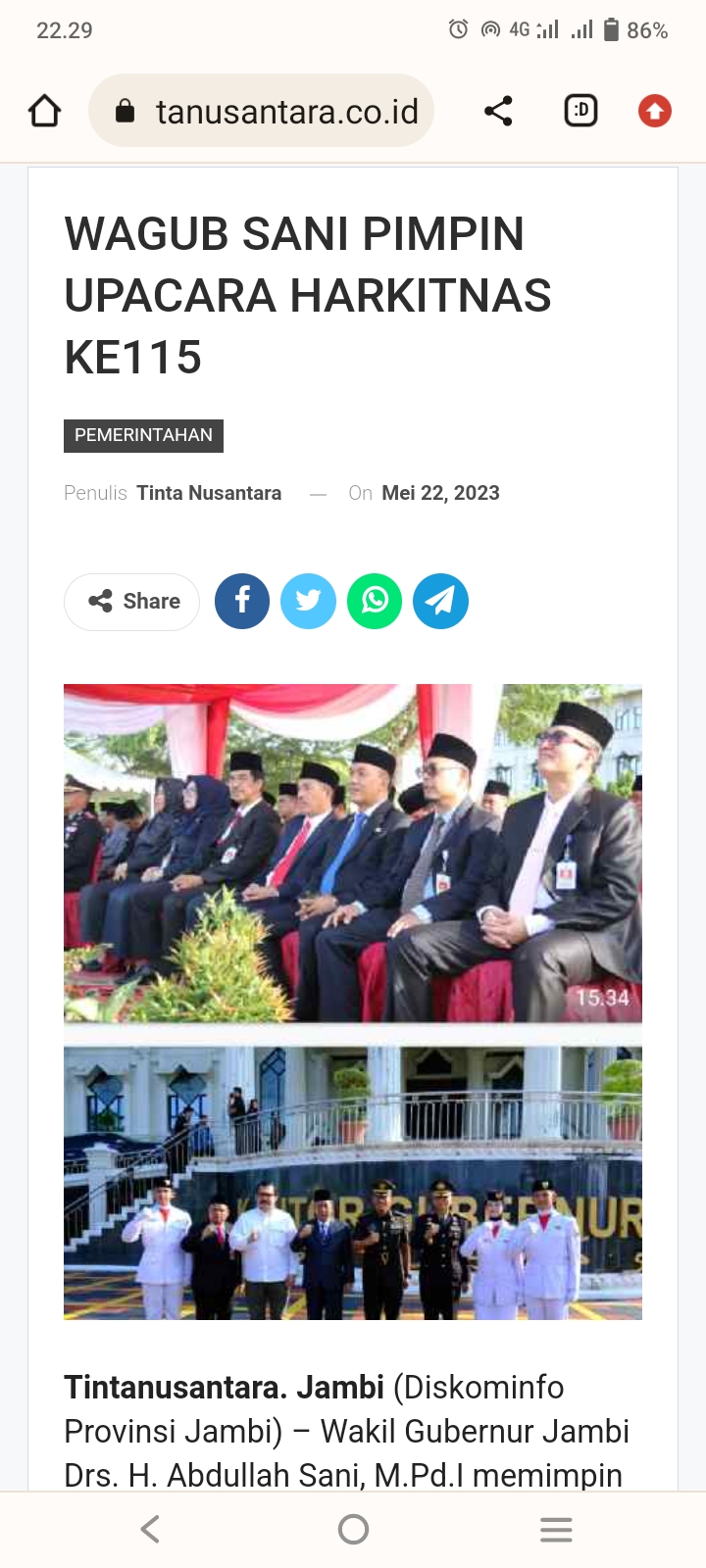The image size is (706, 1568).
Task: Open the PEMERINTAHAN category tag
Action: 143,435
